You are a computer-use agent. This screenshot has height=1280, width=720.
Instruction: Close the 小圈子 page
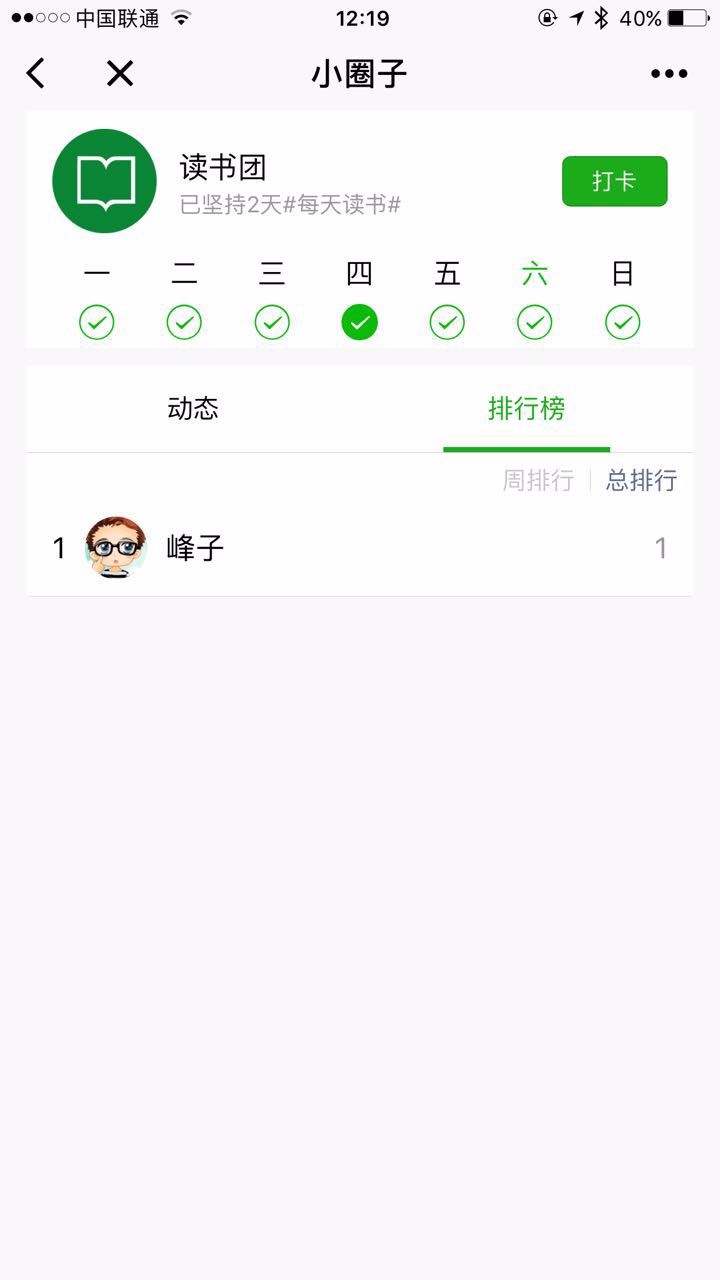pos(120,73)
